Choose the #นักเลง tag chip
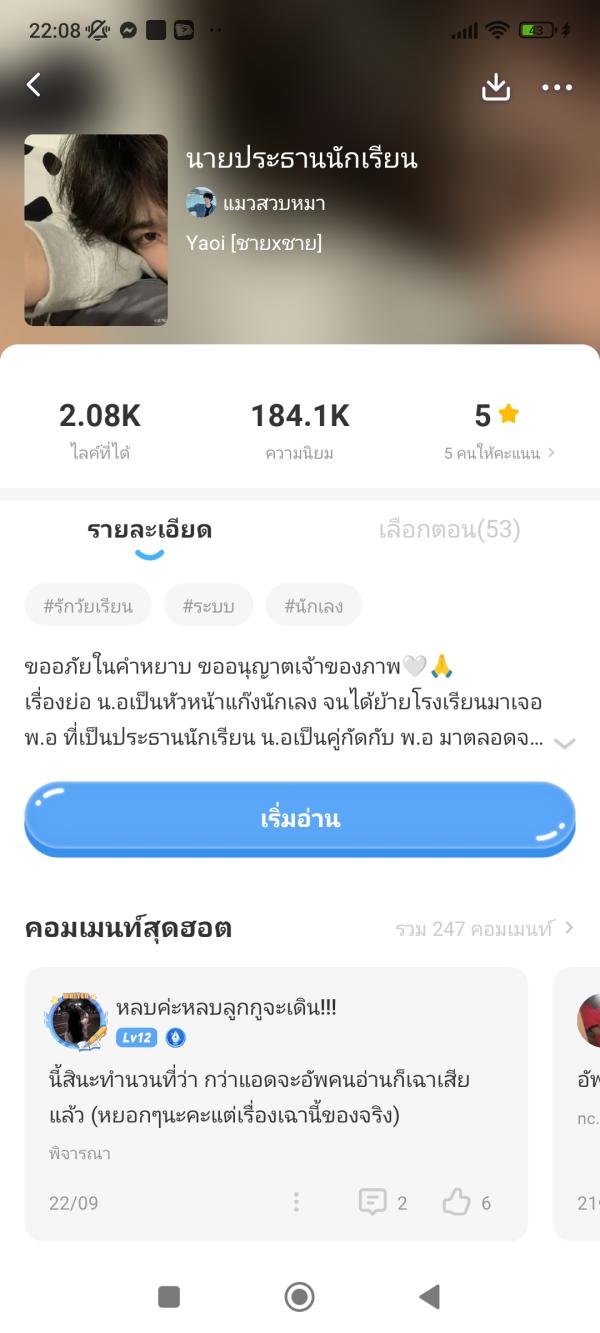The image size is (600, 1333). (314, 605)
